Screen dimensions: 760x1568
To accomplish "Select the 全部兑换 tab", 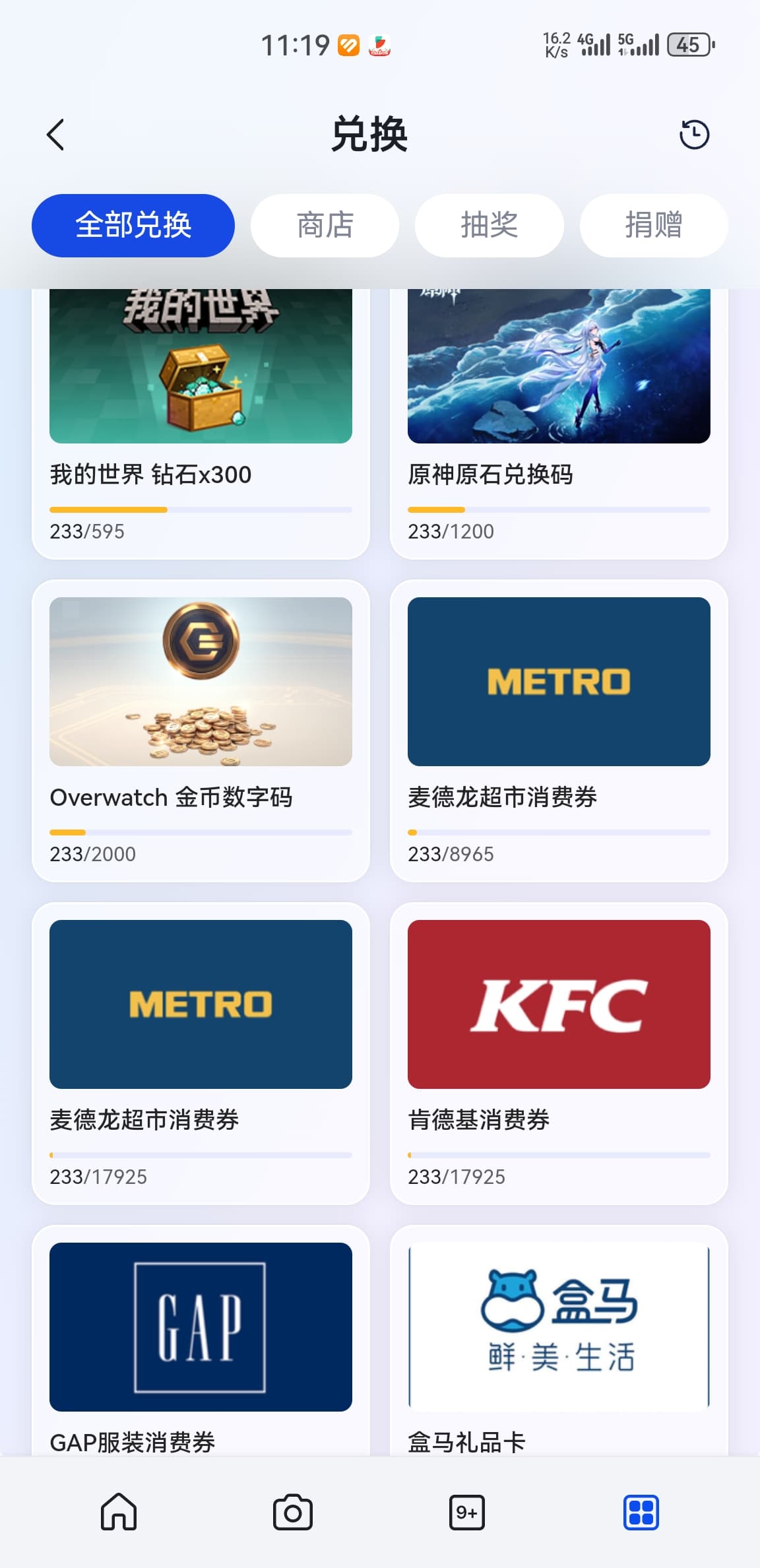I will click(133, 225).
